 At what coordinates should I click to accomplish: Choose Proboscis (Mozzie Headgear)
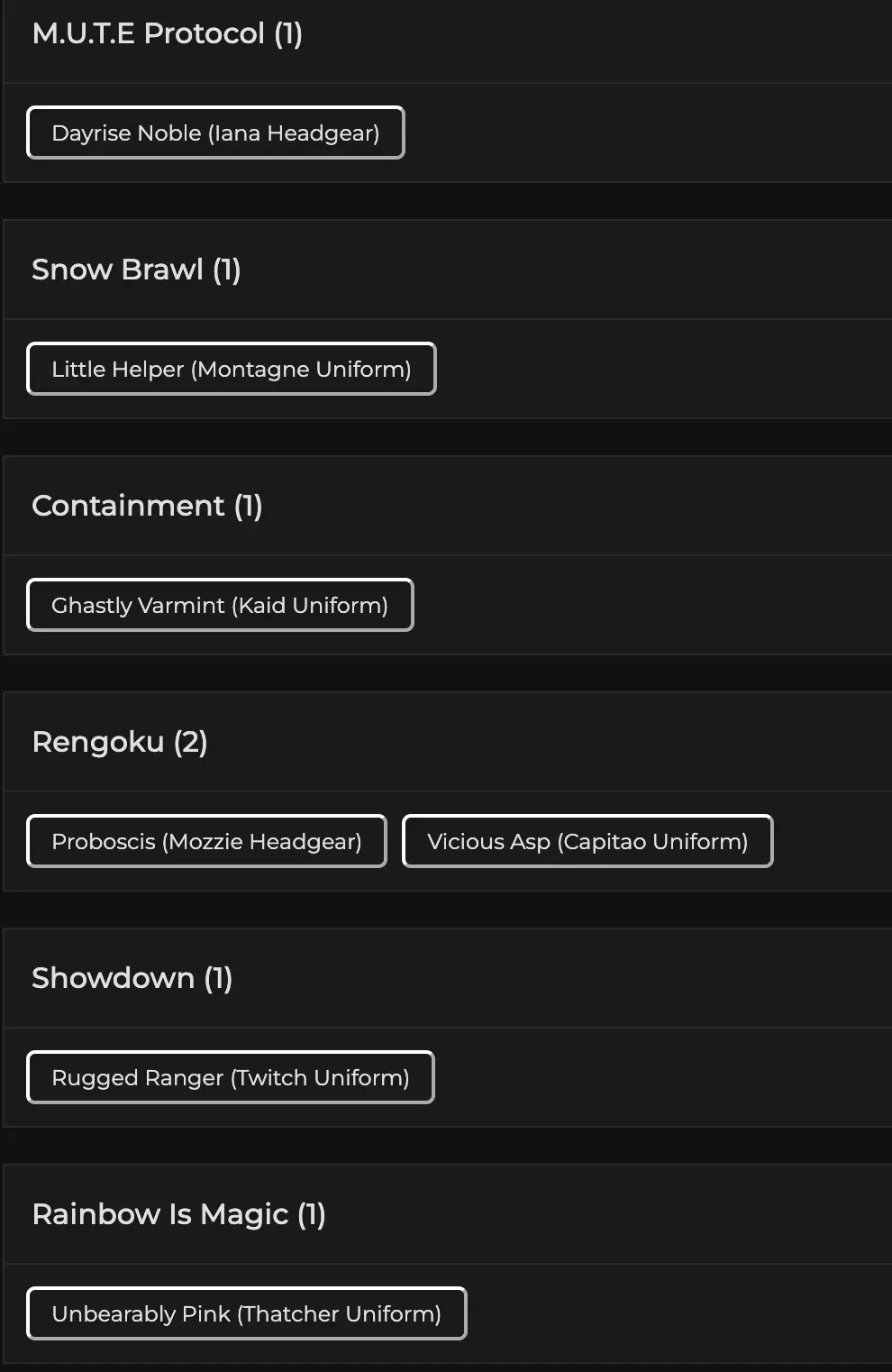[x=206, y=841]
